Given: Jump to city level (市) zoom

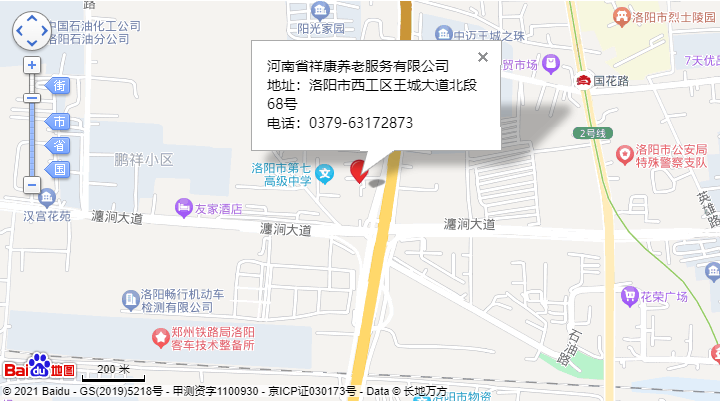Looking at the screenshot, I should coord(59,123).
